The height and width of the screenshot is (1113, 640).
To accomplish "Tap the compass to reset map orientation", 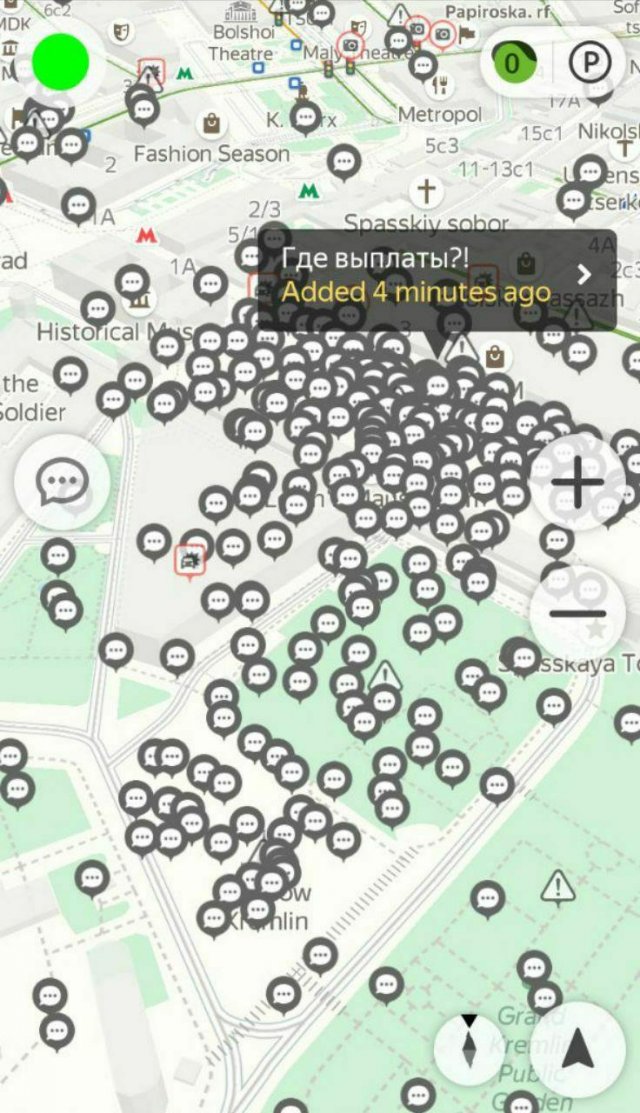I will point(468,1048).
